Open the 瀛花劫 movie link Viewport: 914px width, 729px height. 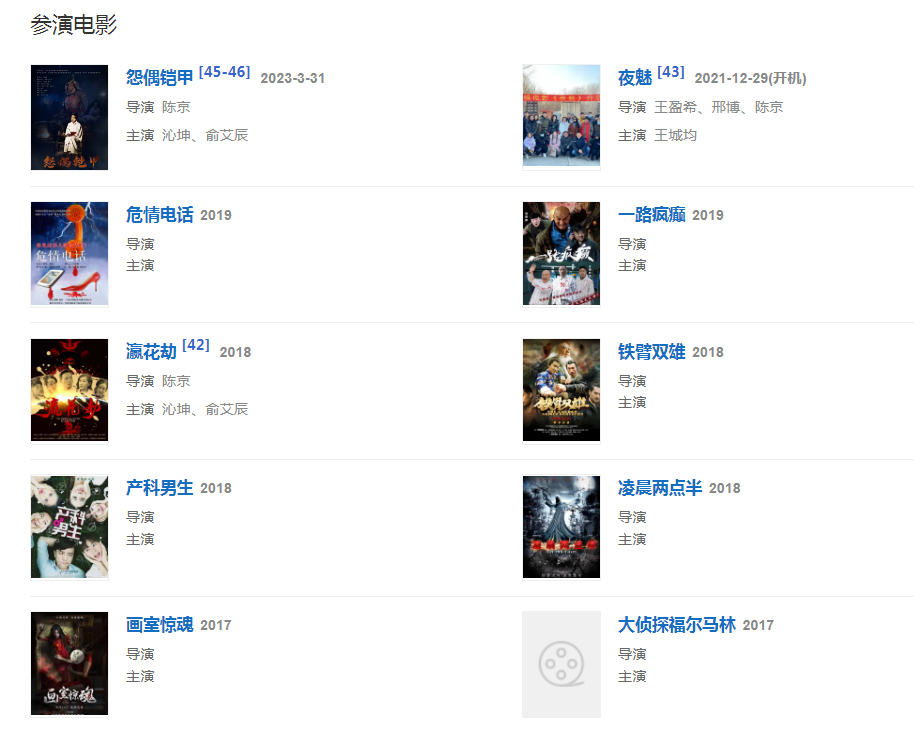pyautogui.click(x=151, y=352)
